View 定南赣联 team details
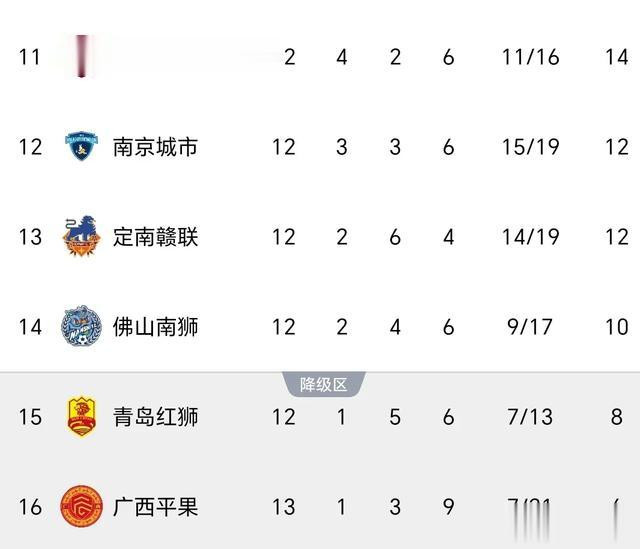Viewport: 640px width, 549px height. click(155, 237)
